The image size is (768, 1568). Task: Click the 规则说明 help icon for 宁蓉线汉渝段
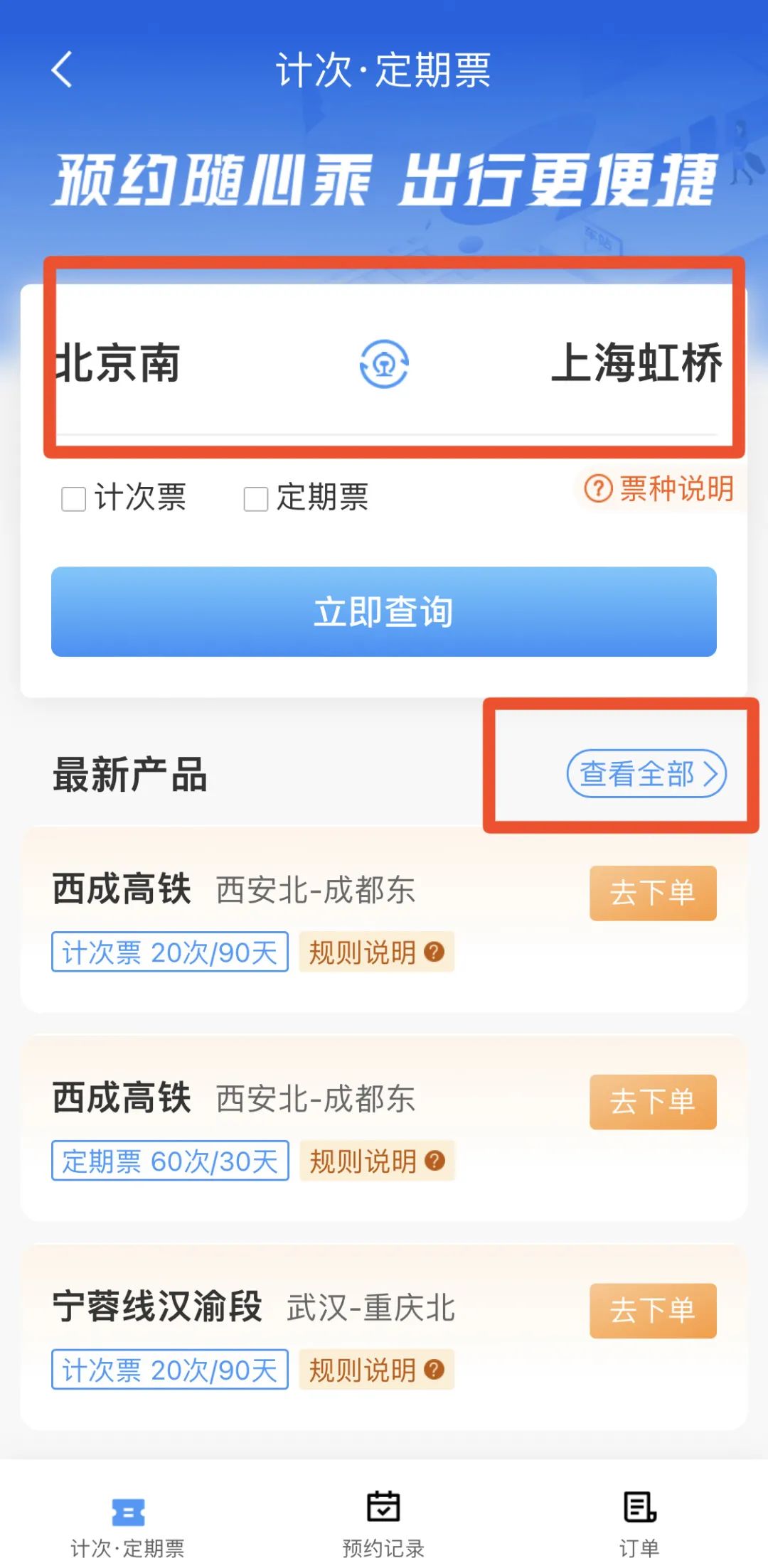click(432, 1370)
